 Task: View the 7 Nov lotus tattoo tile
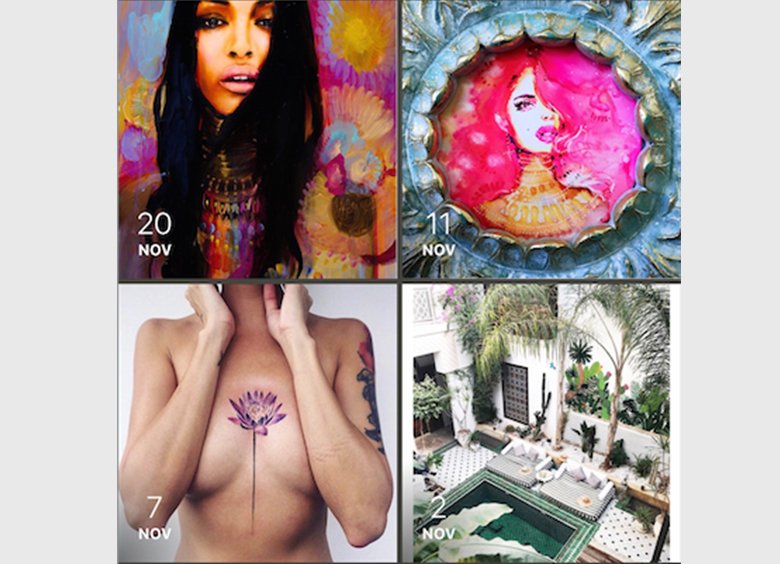pyautogui.click(x=257, y=423)
